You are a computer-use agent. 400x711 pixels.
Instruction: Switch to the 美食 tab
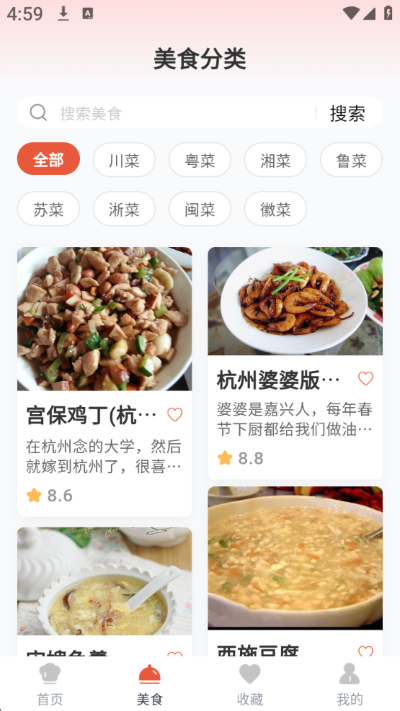pyautogui.click(x=150, y=684)
